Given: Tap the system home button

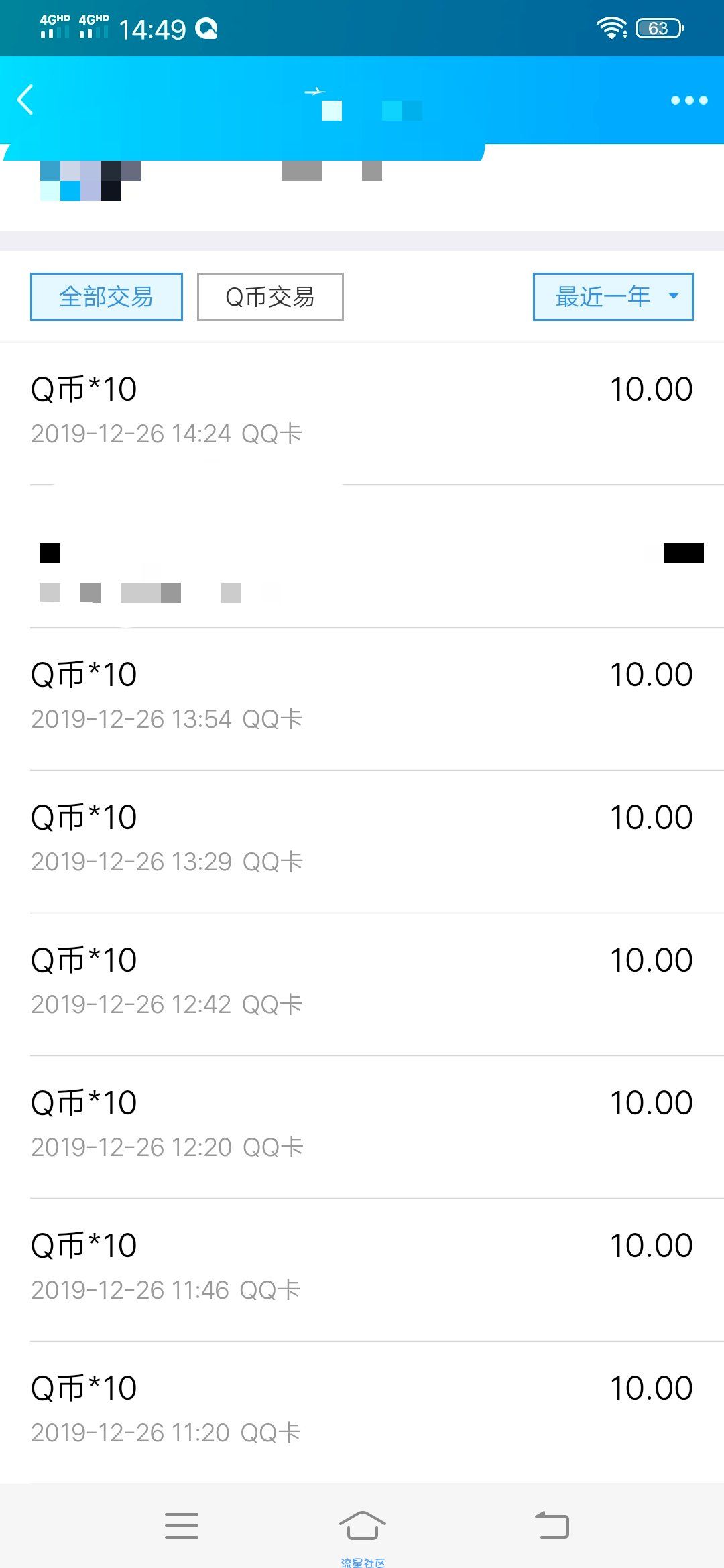Looking at the screenshot, I should (x=363, y=1526).
